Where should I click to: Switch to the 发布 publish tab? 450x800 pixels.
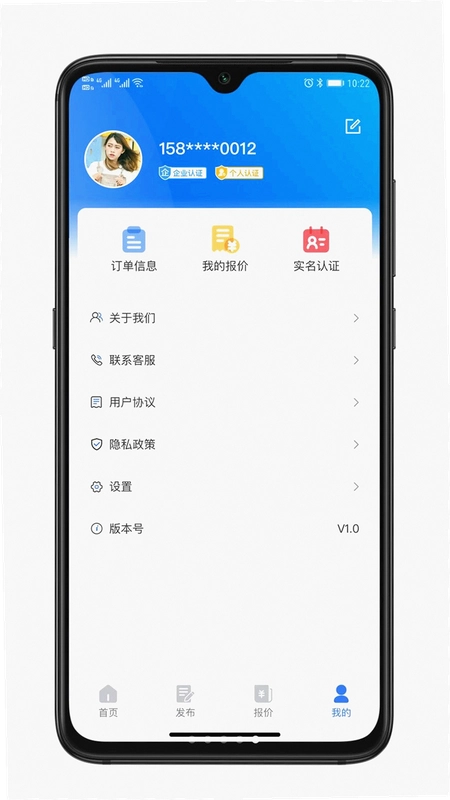(x=185, y=702)
